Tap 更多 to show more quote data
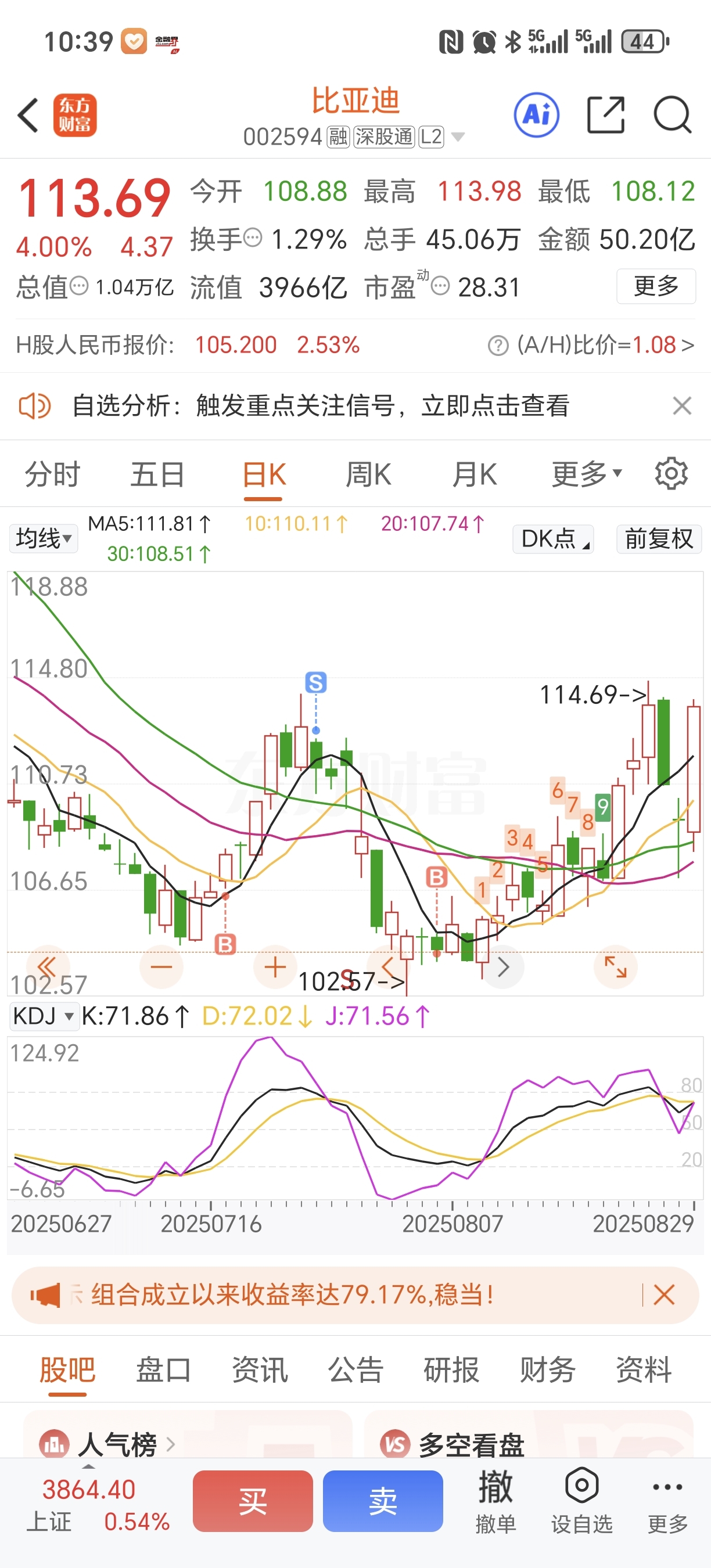The image size is (711, 1568). click(656, 286)
